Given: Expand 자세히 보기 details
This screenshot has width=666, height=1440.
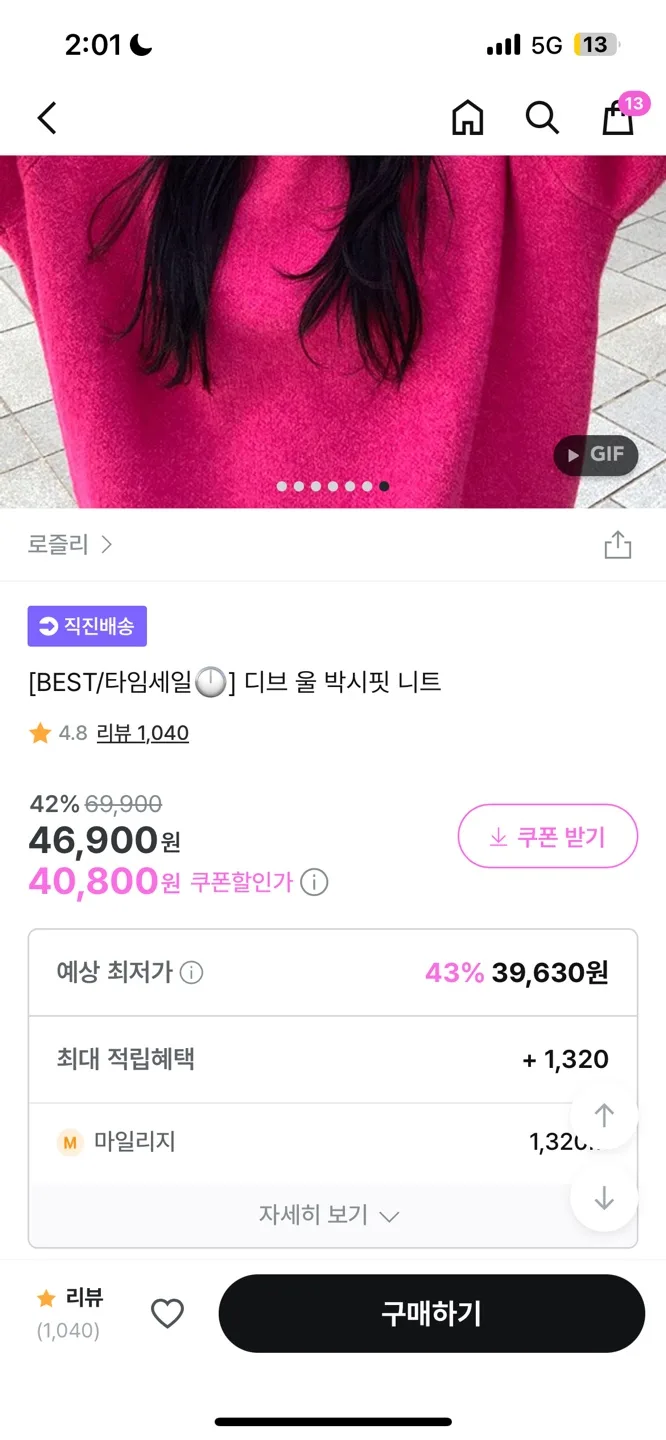Looking at the screenshot, I should [330, 1215].
